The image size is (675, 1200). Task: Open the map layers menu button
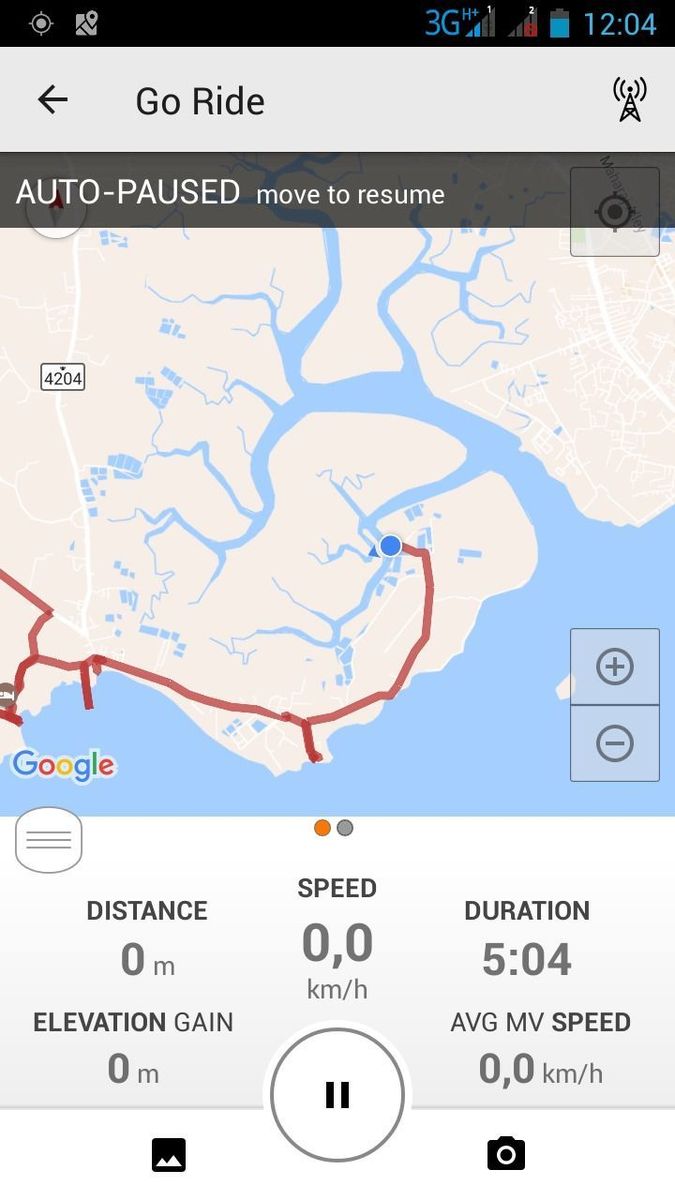coord(48,840)
